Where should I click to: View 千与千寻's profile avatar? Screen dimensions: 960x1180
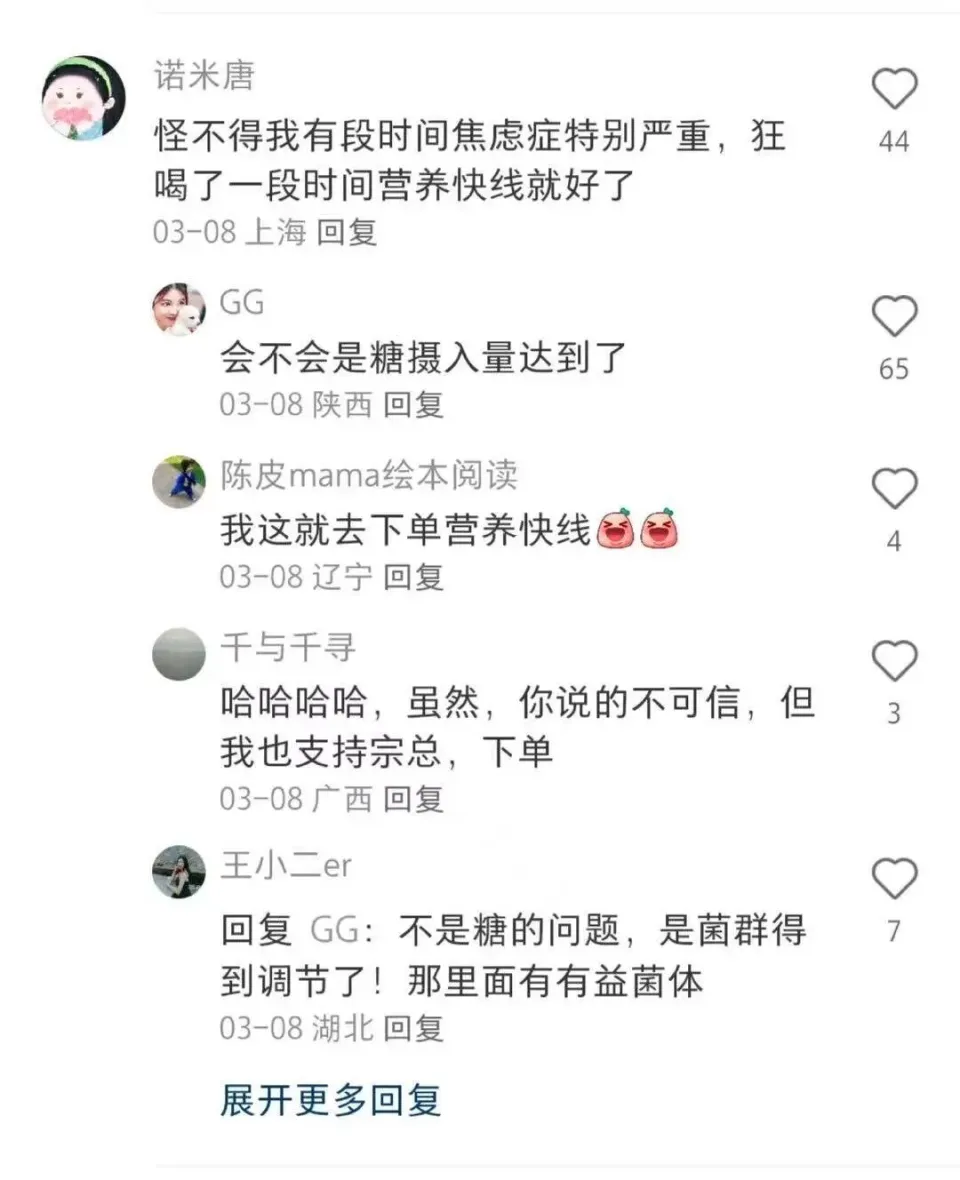point(179,654)
